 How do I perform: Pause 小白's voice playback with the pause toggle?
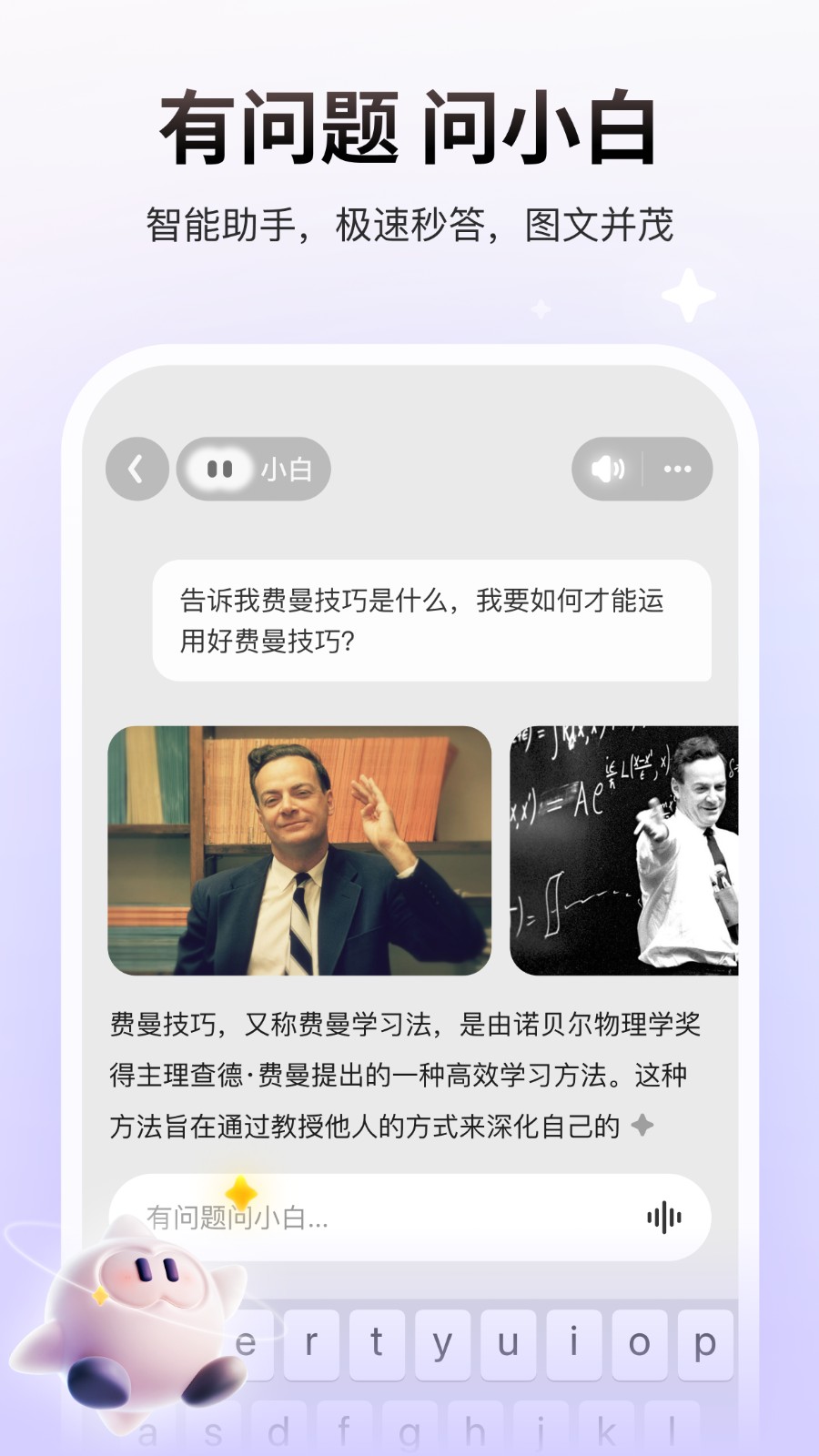(220, 469)
